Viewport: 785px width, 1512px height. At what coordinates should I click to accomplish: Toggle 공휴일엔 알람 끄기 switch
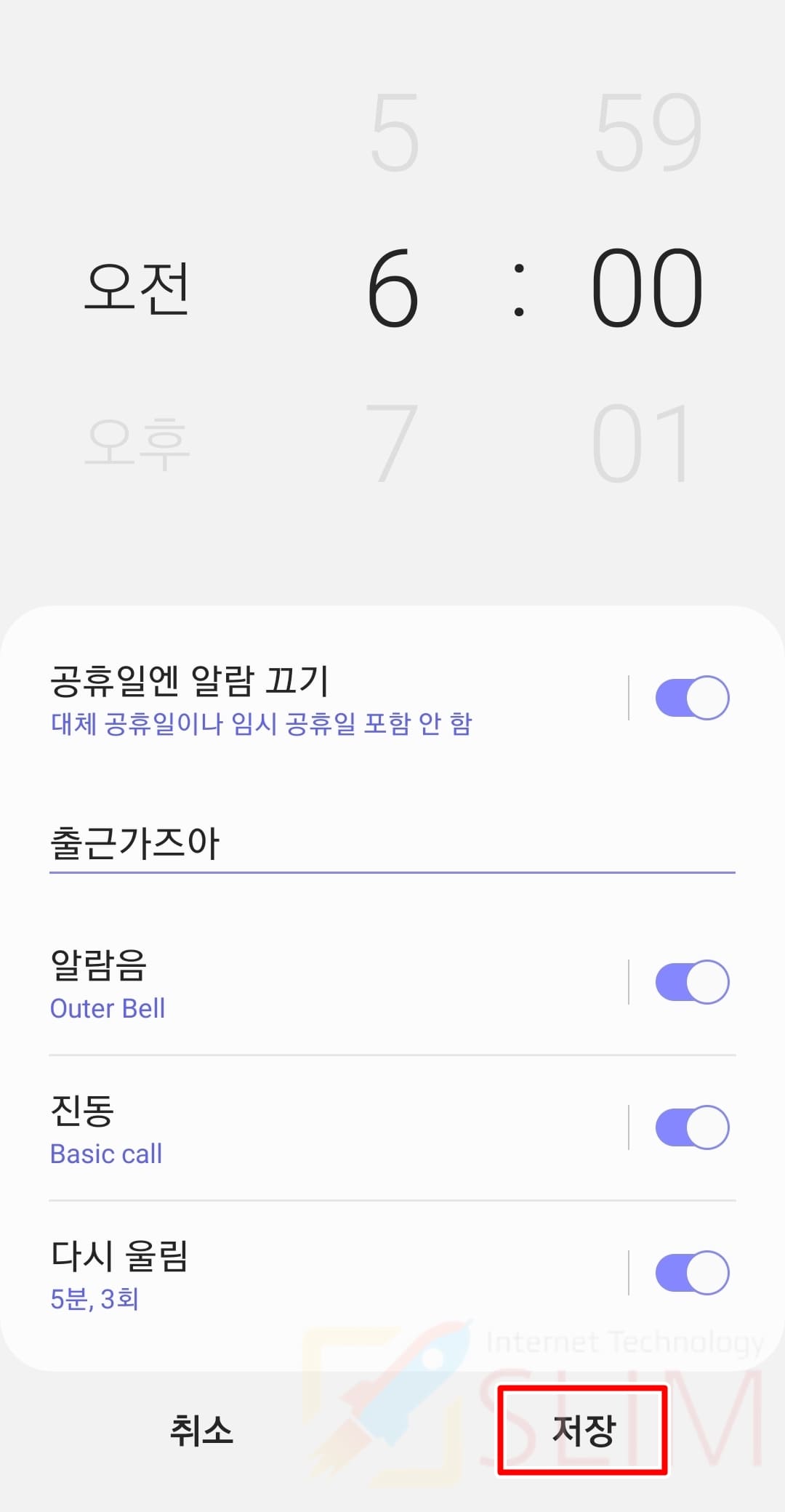692,698
